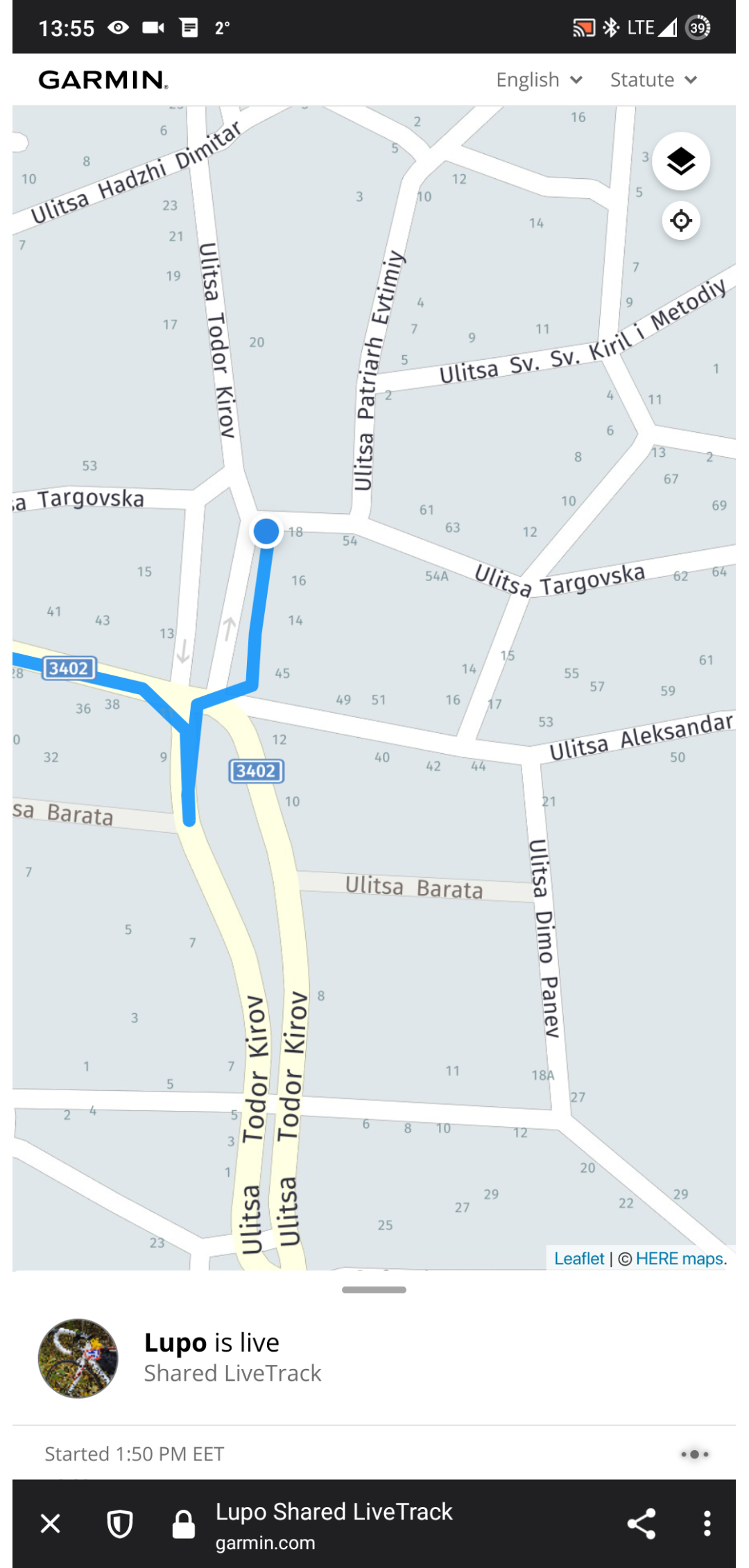This screenshot has height=1568, width=749.
Task: Open the HERE maps link
Action: (x=680, y=1259)
